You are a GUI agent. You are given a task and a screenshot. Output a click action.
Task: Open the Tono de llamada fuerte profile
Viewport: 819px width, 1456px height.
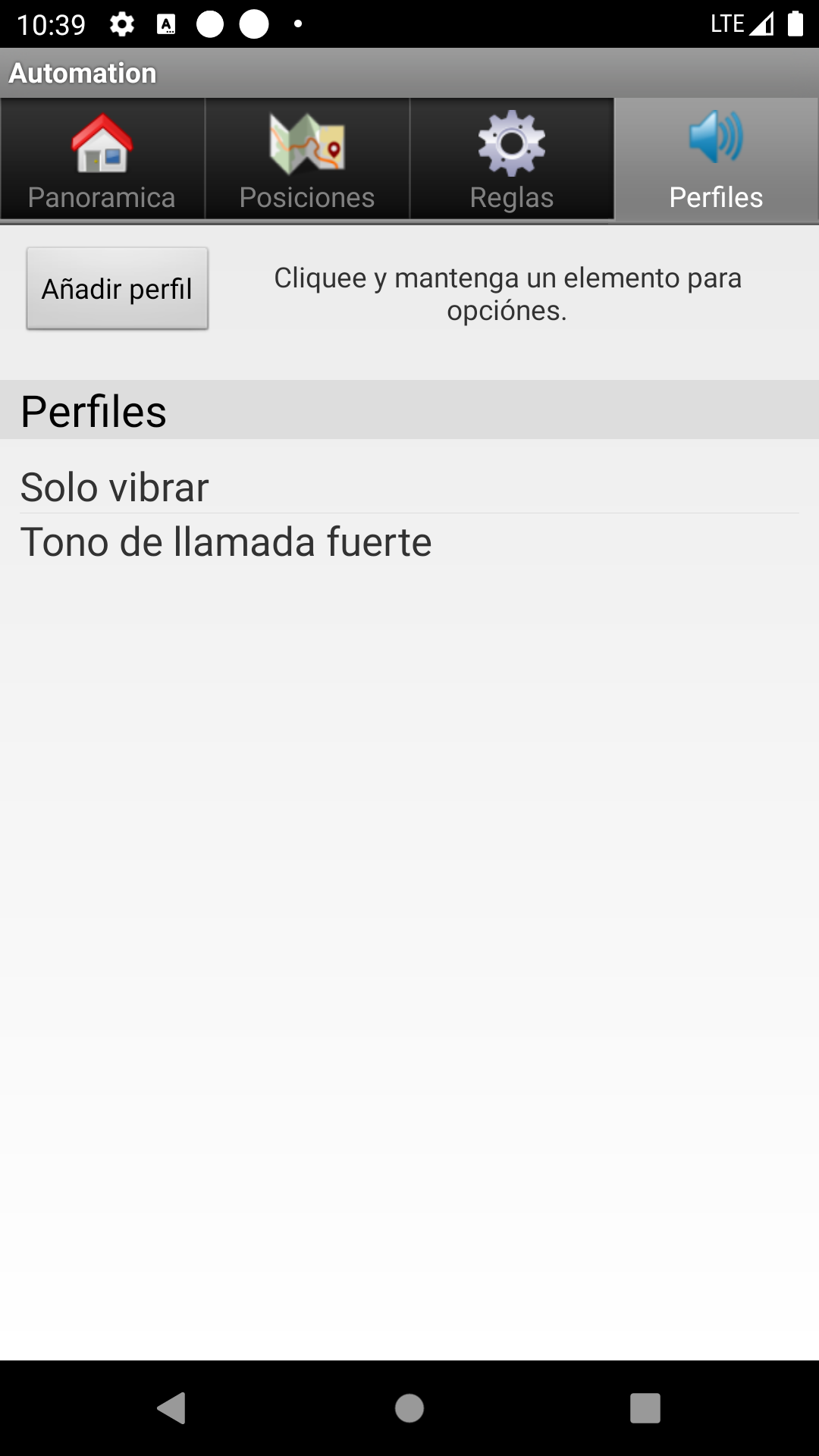226,542
